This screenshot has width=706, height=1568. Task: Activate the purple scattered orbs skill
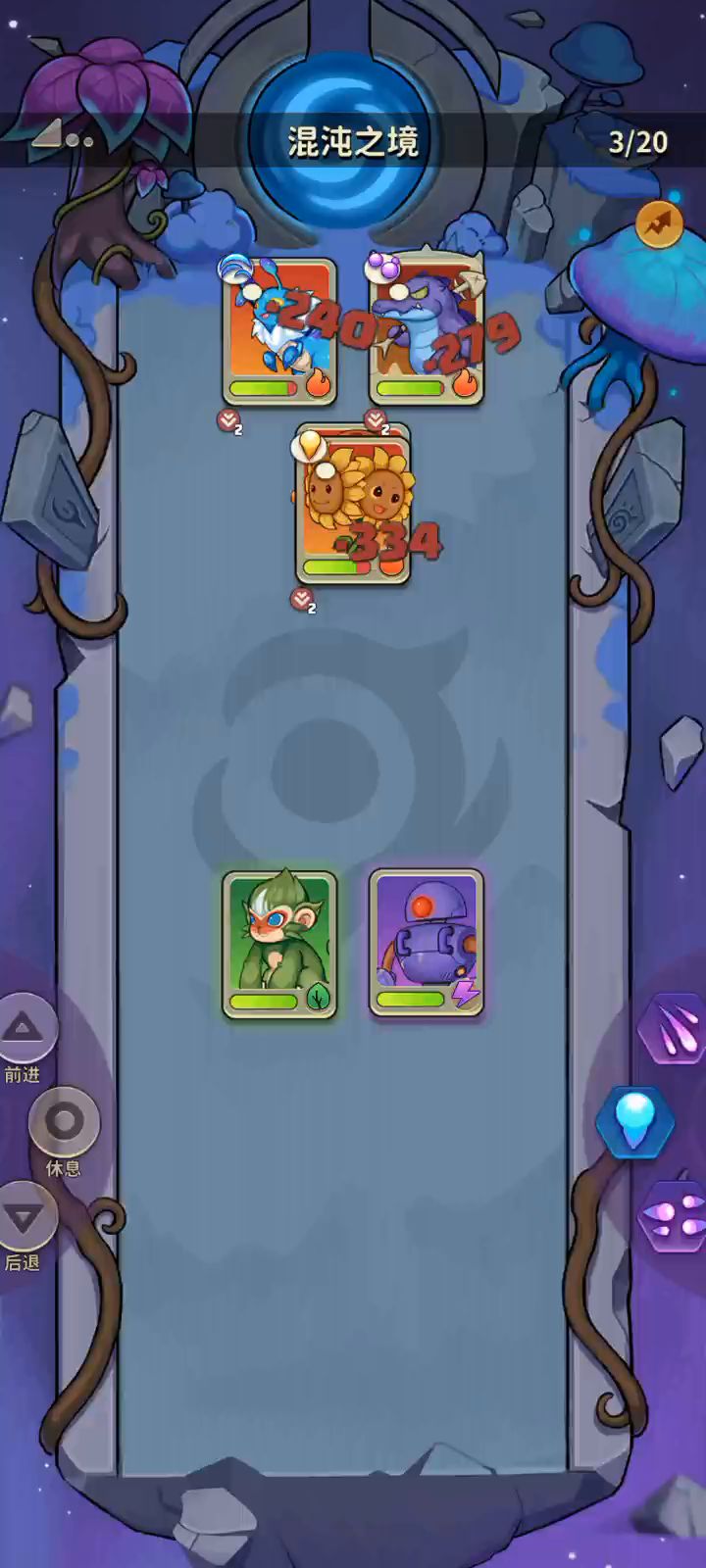click(674, 1216)
